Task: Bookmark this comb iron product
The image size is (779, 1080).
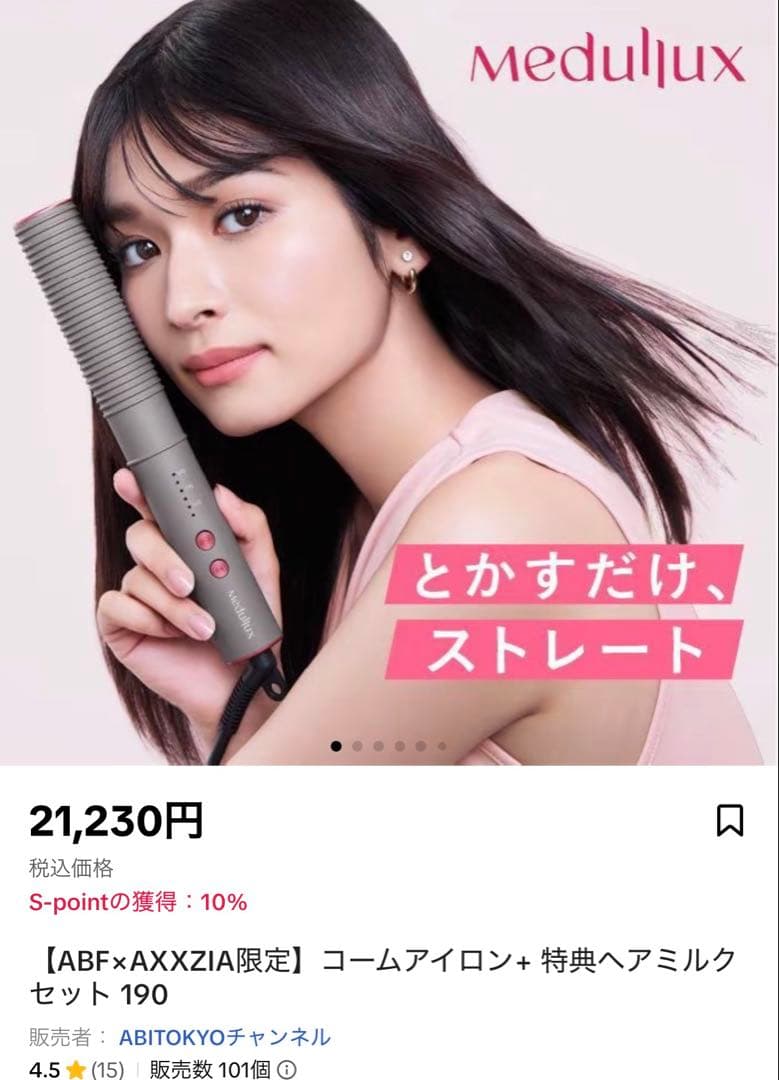Action: pos(731,821)
